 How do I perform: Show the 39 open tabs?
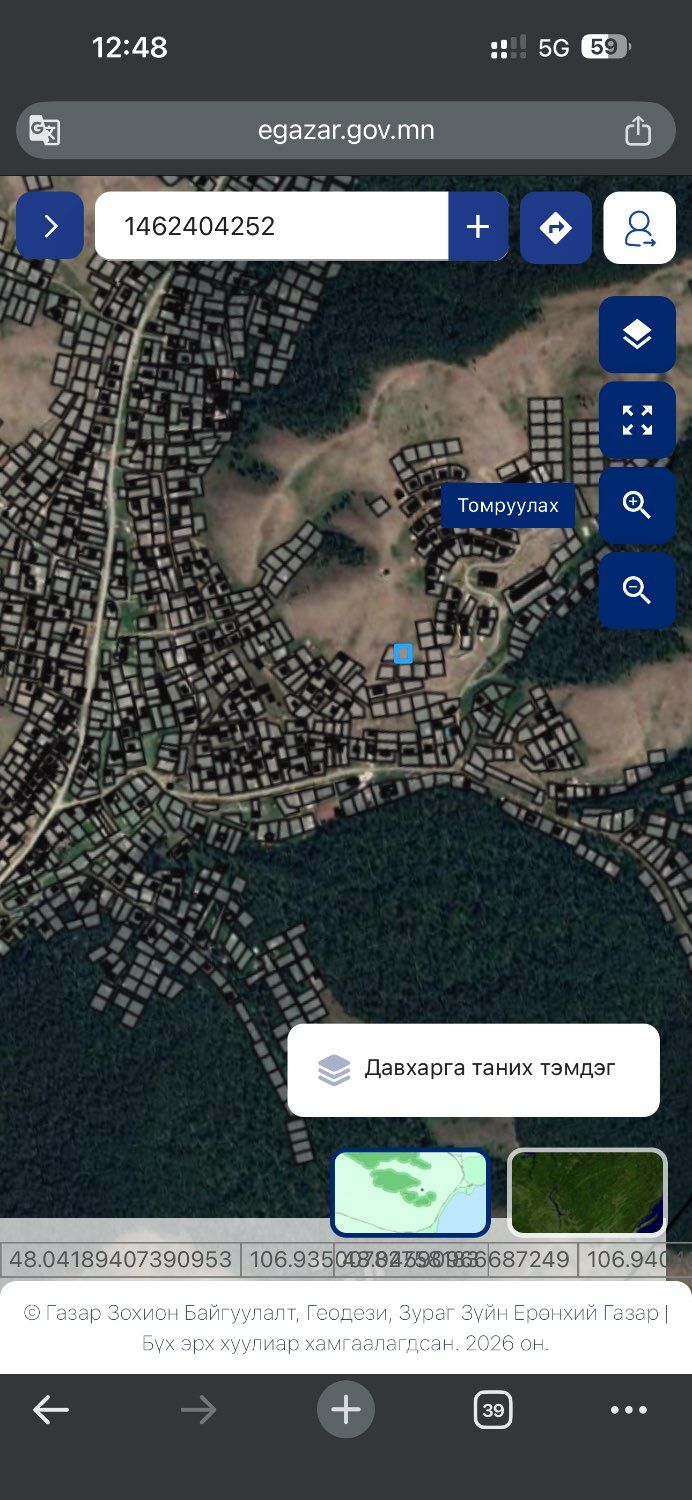(492, 1410)
